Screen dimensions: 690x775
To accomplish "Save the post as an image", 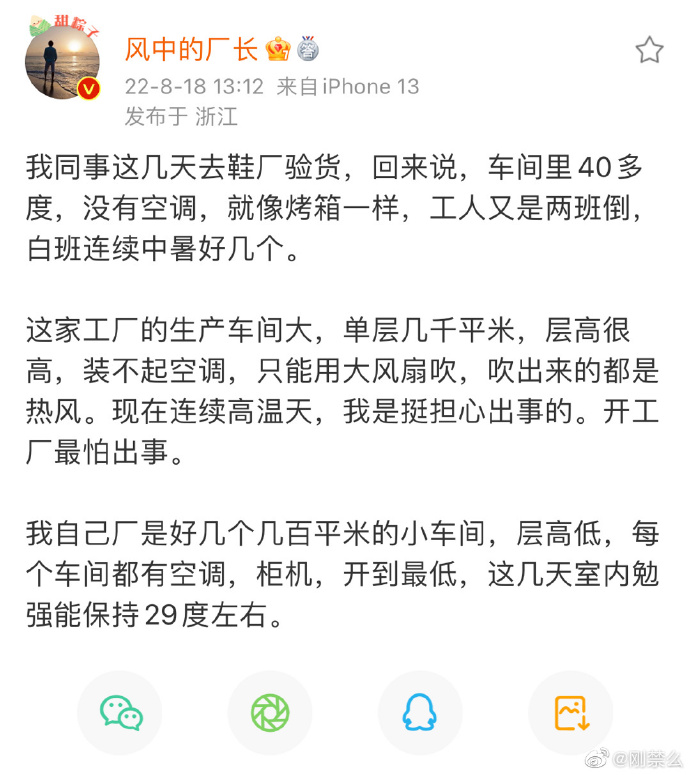I will 570,713.
